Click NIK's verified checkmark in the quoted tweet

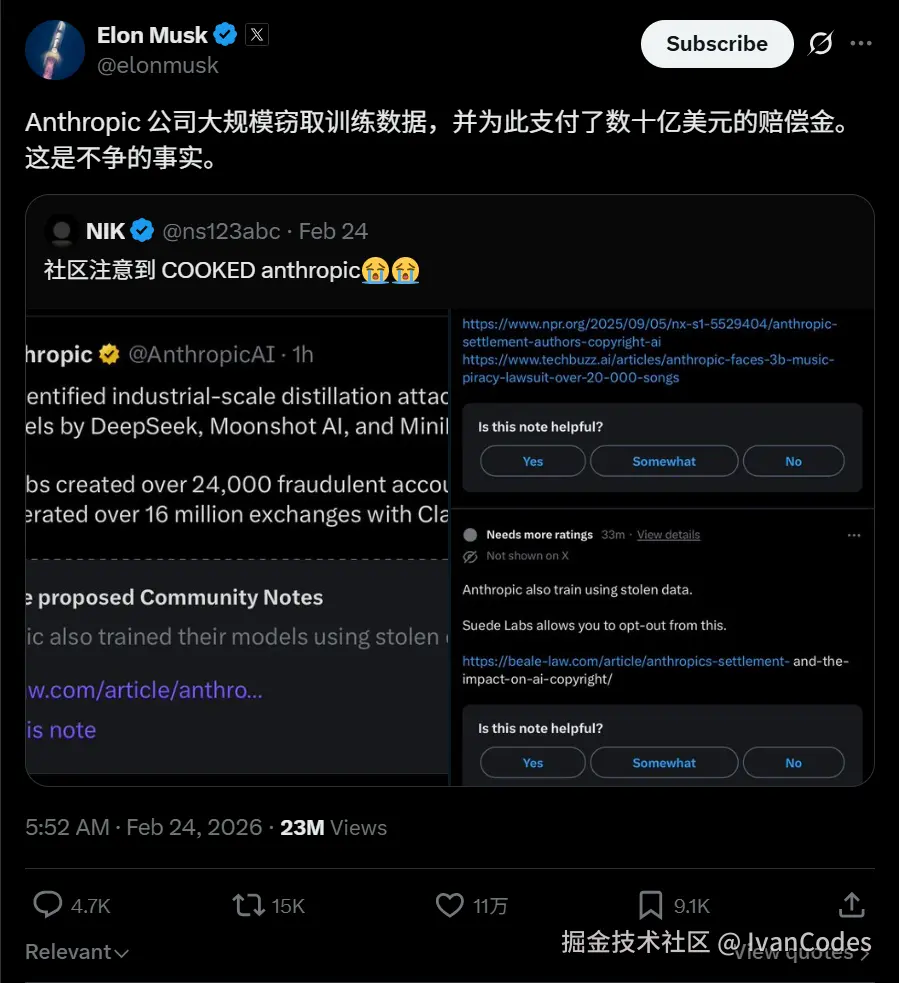pyautogui.click(x=142, y=230)
